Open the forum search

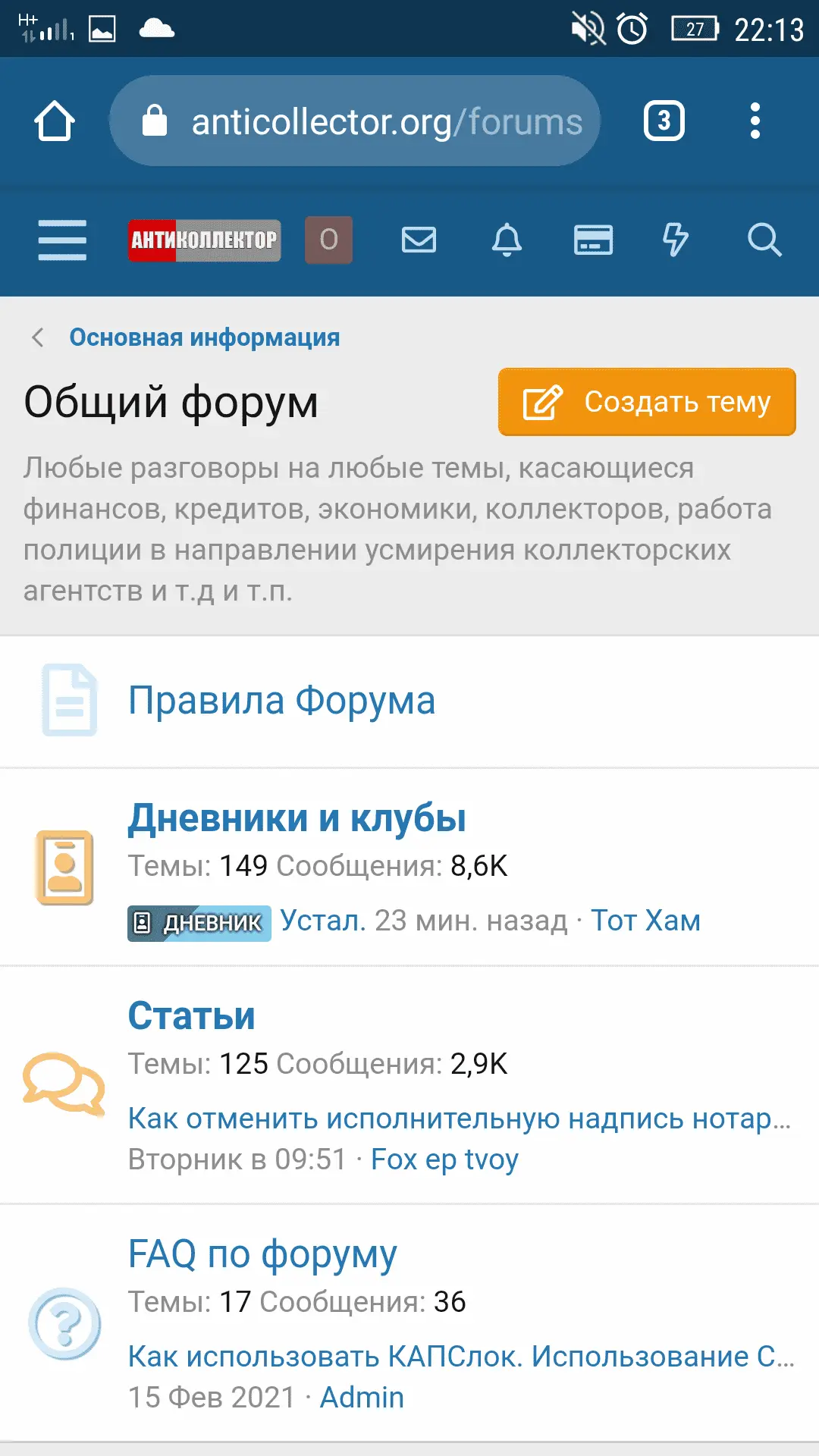(x=764, y=240)
